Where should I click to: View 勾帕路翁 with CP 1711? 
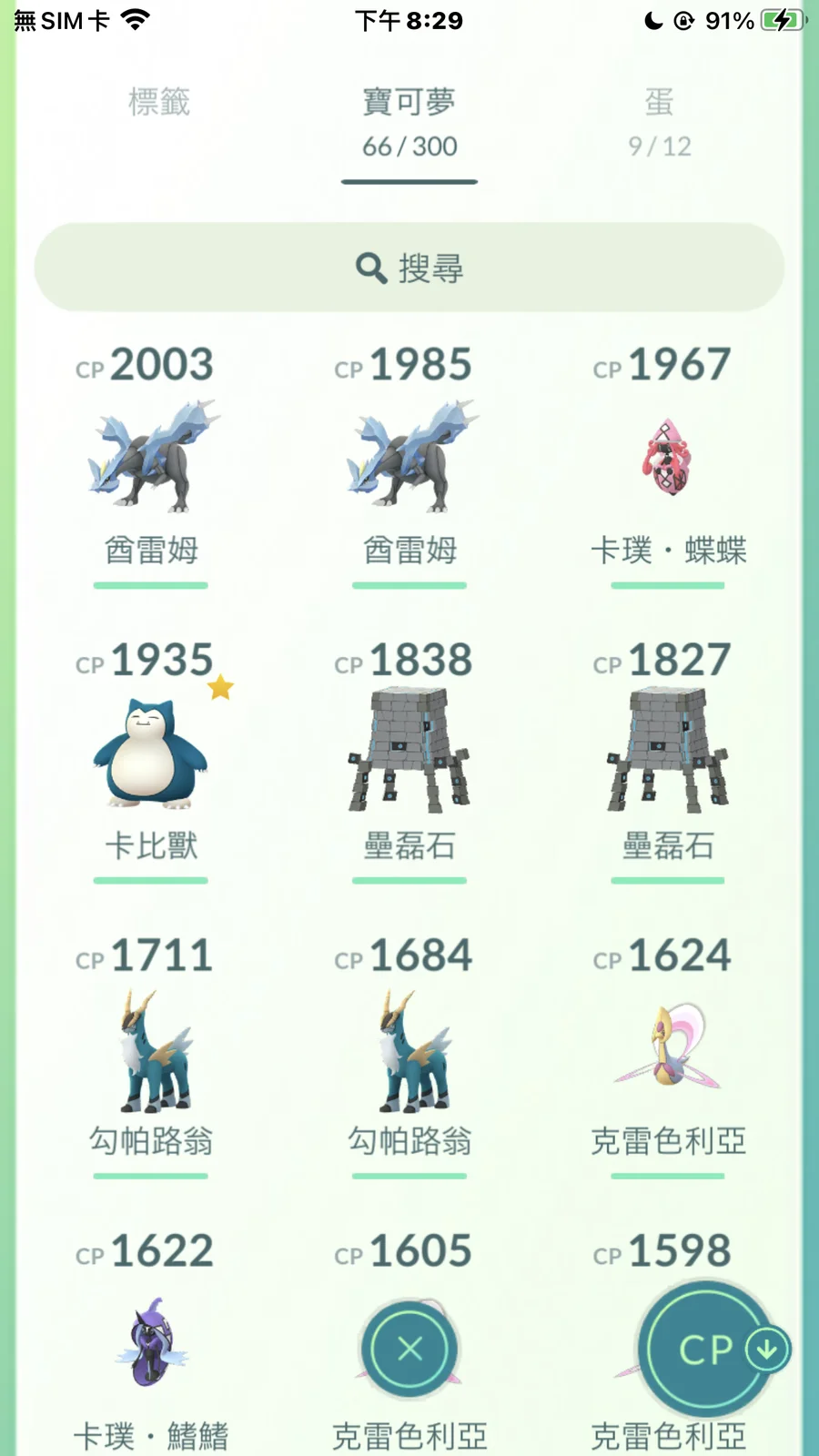coord(151,1049)
